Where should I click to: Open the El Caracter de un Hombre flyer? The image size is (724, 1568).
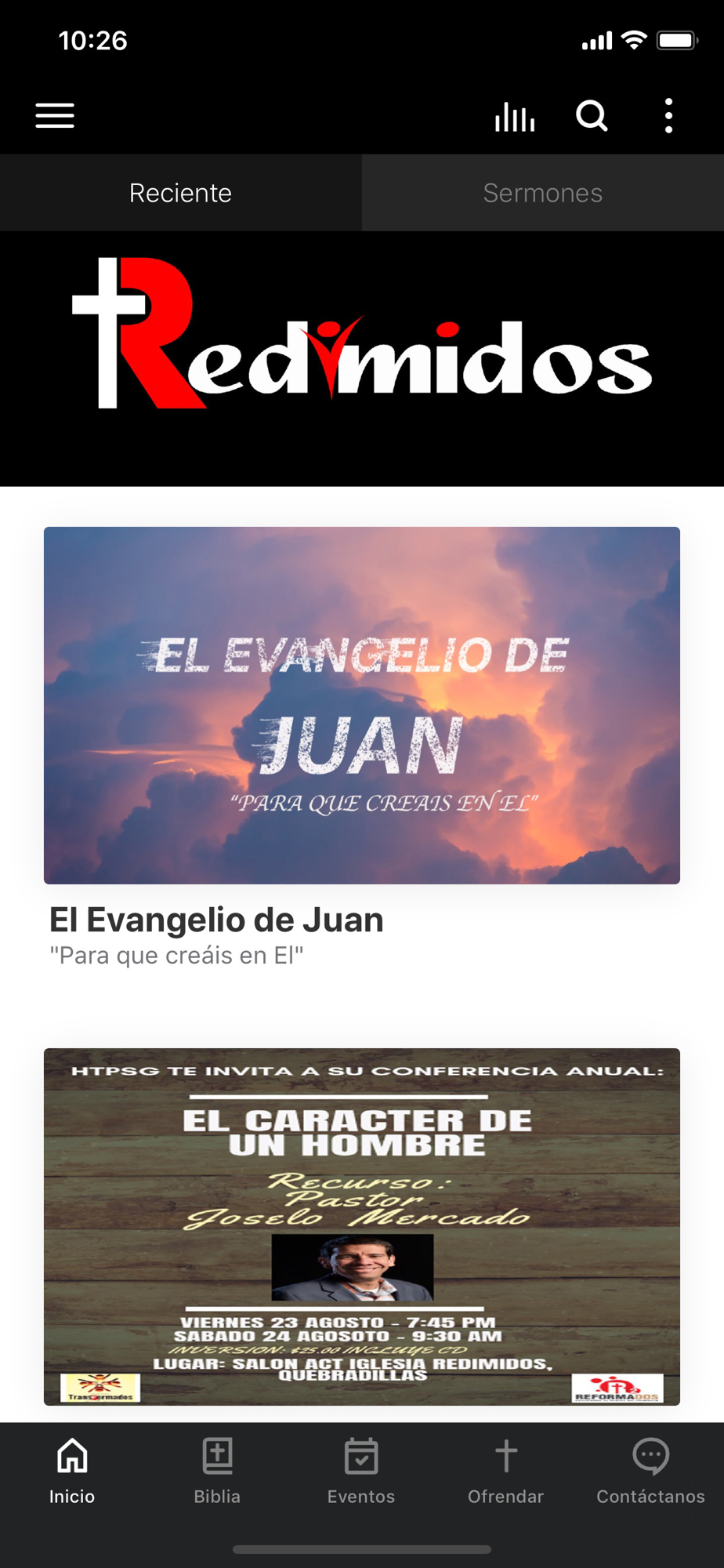coord(362,1226)
